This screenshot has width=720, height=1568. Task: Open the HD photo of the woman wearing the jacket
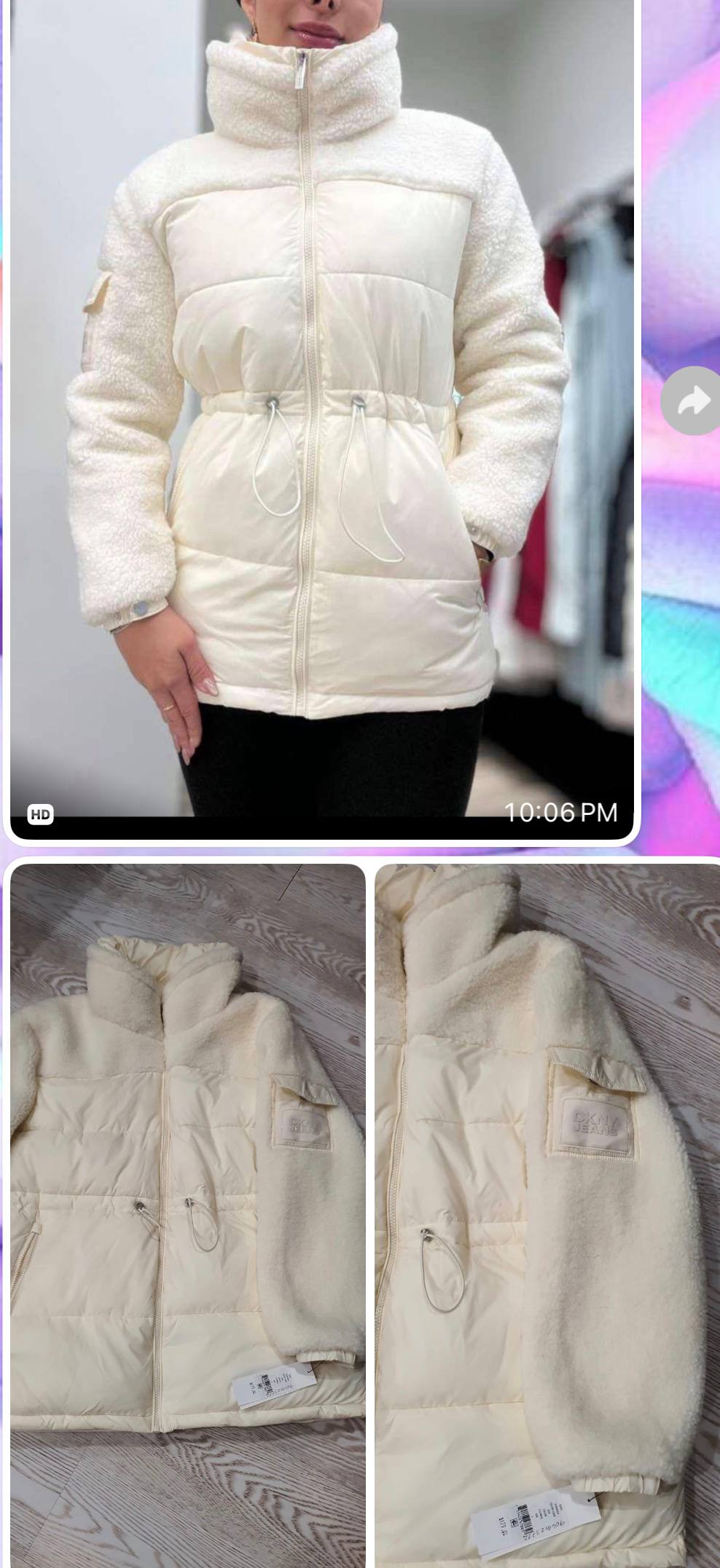[x=321, y=408]
